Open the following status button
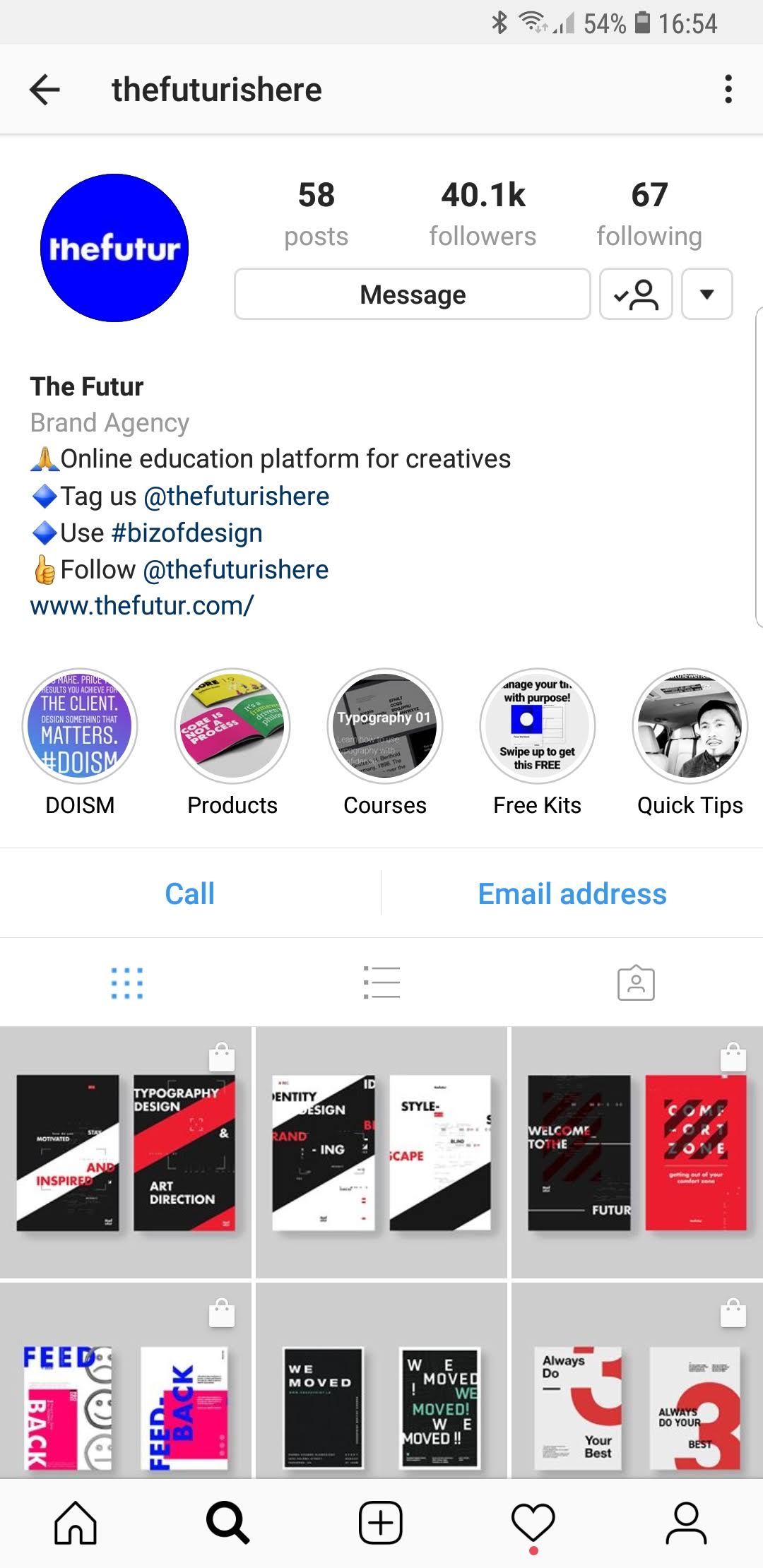Viewport: 763px width, 1568px height. (636, 294)
